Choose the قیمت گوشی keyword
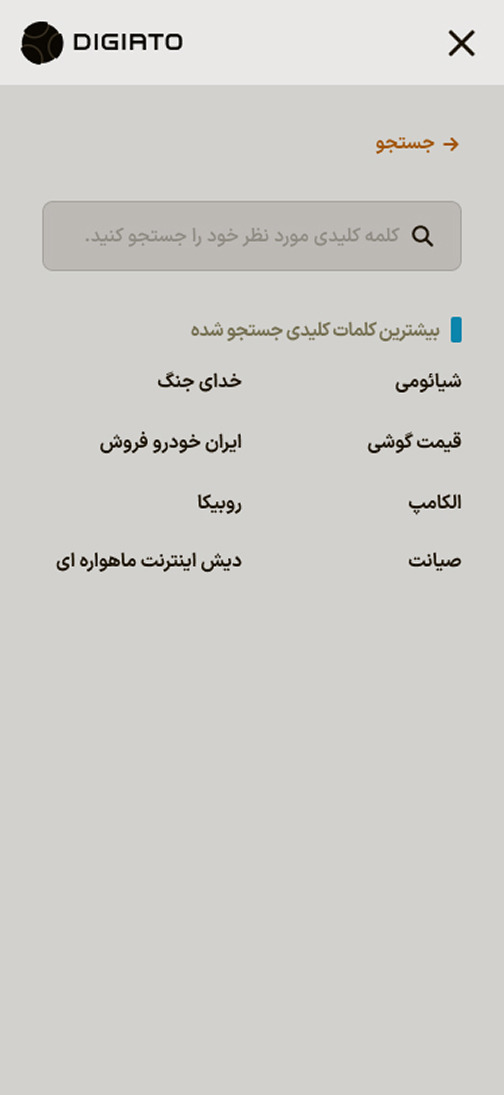Image resolution: width=504 pixels, height=1095 pixels. 415,443
